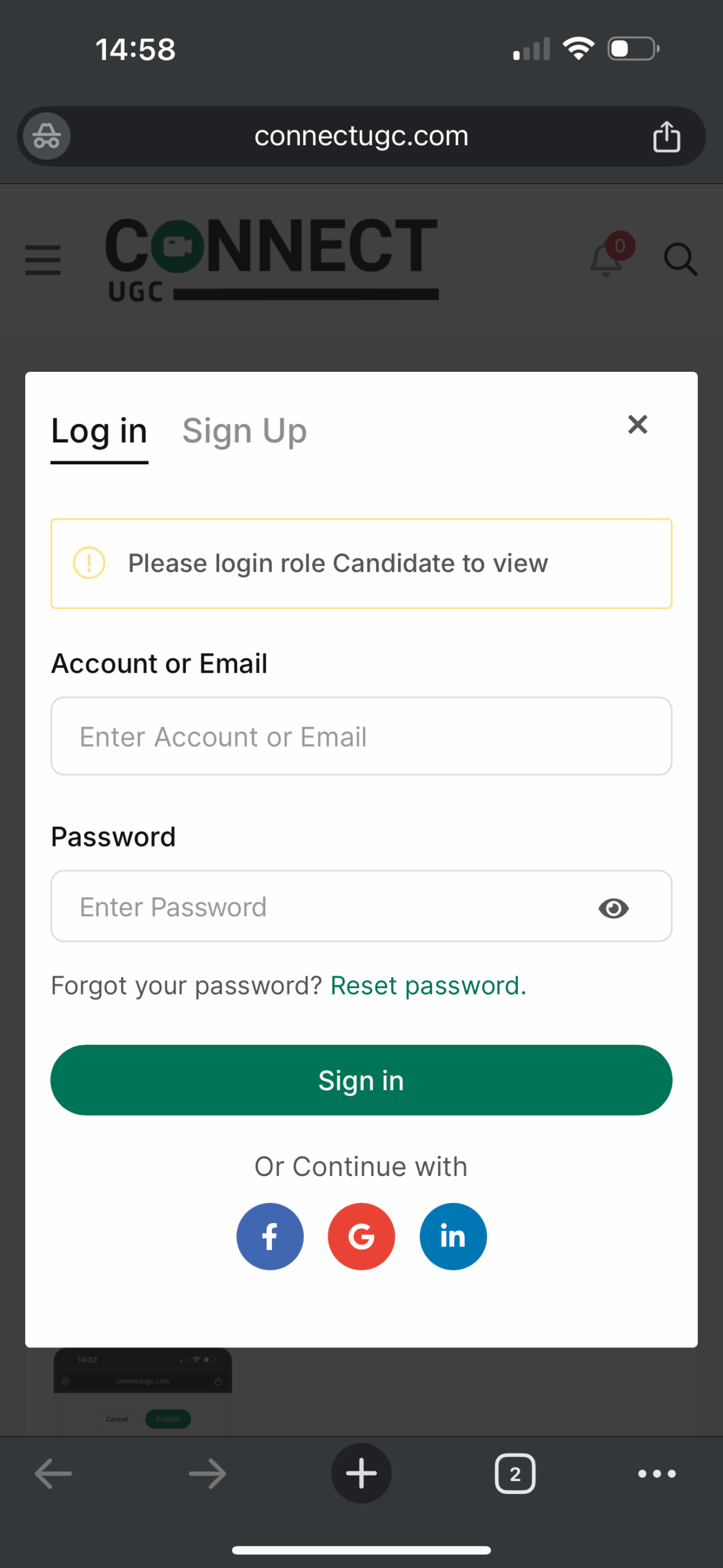The image size is (723, 1568).
Task: Open the Reset password link
Action: [x=428, y=986]
